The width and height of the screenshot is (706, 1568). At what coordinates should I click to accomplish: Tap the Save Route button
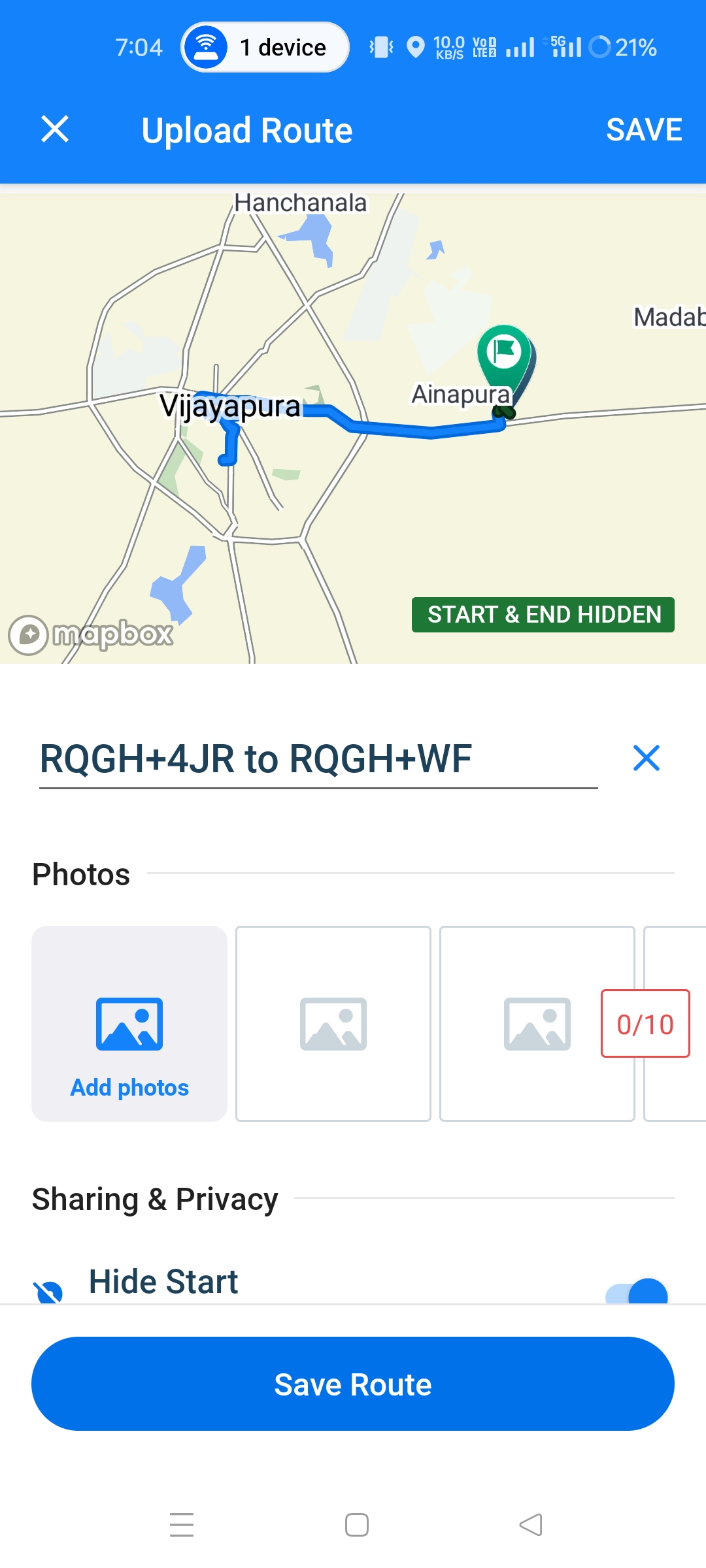coord(353,1384)
